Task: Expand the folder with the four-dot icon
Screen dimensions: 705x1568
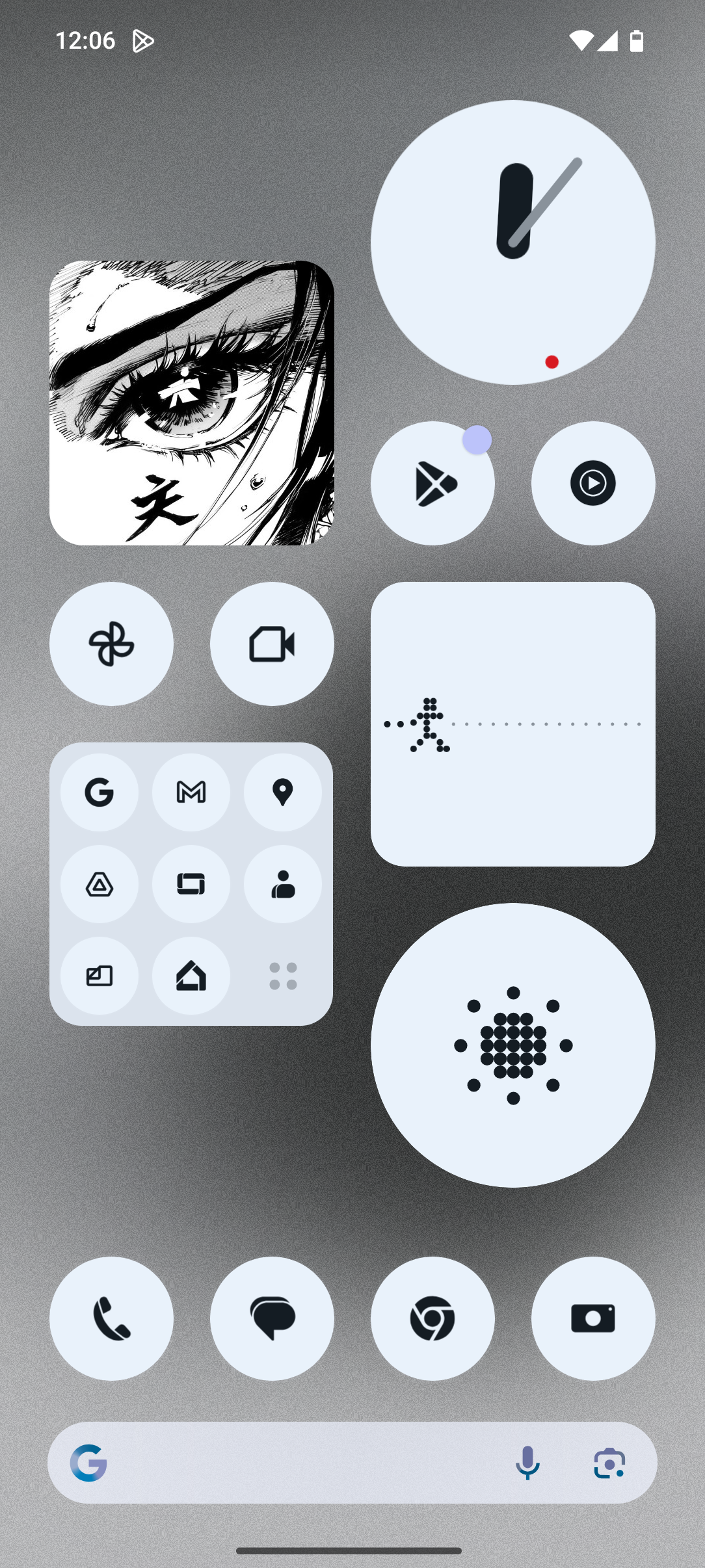Action: click(283, 976)
